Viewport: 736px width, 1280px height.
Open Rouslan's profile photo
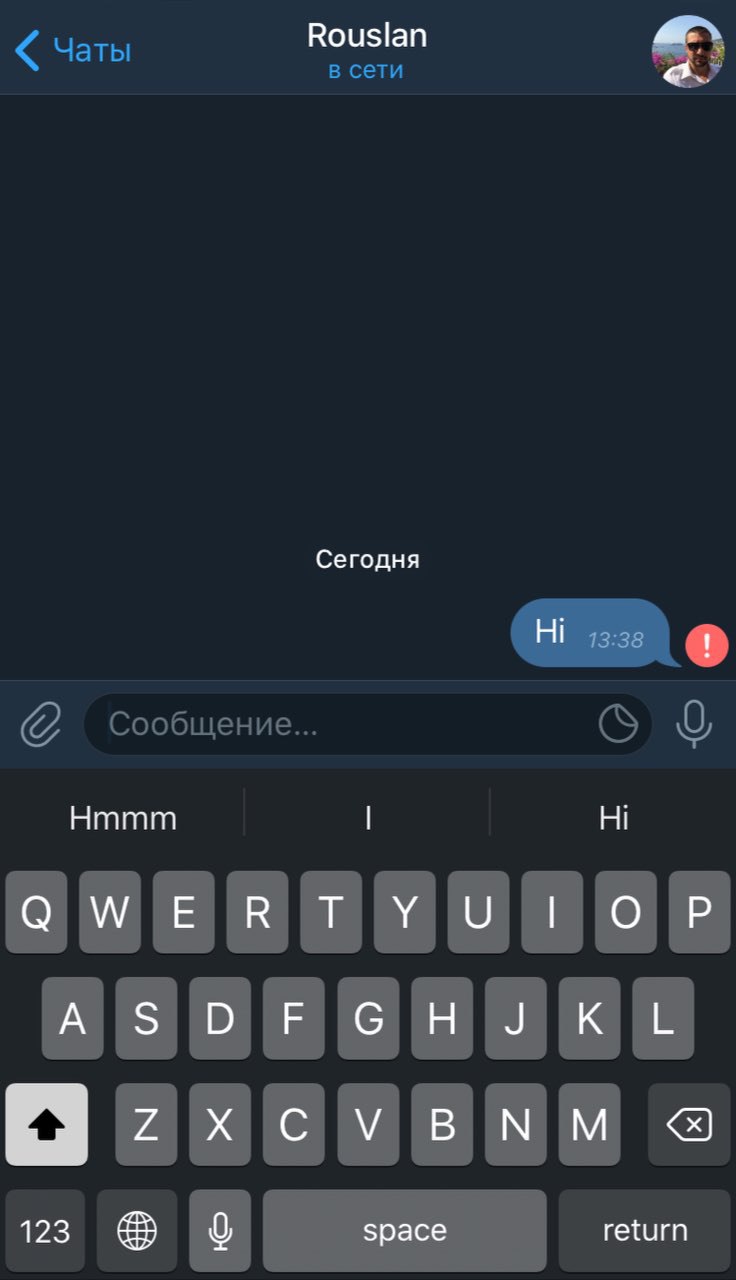click(688, 51)
